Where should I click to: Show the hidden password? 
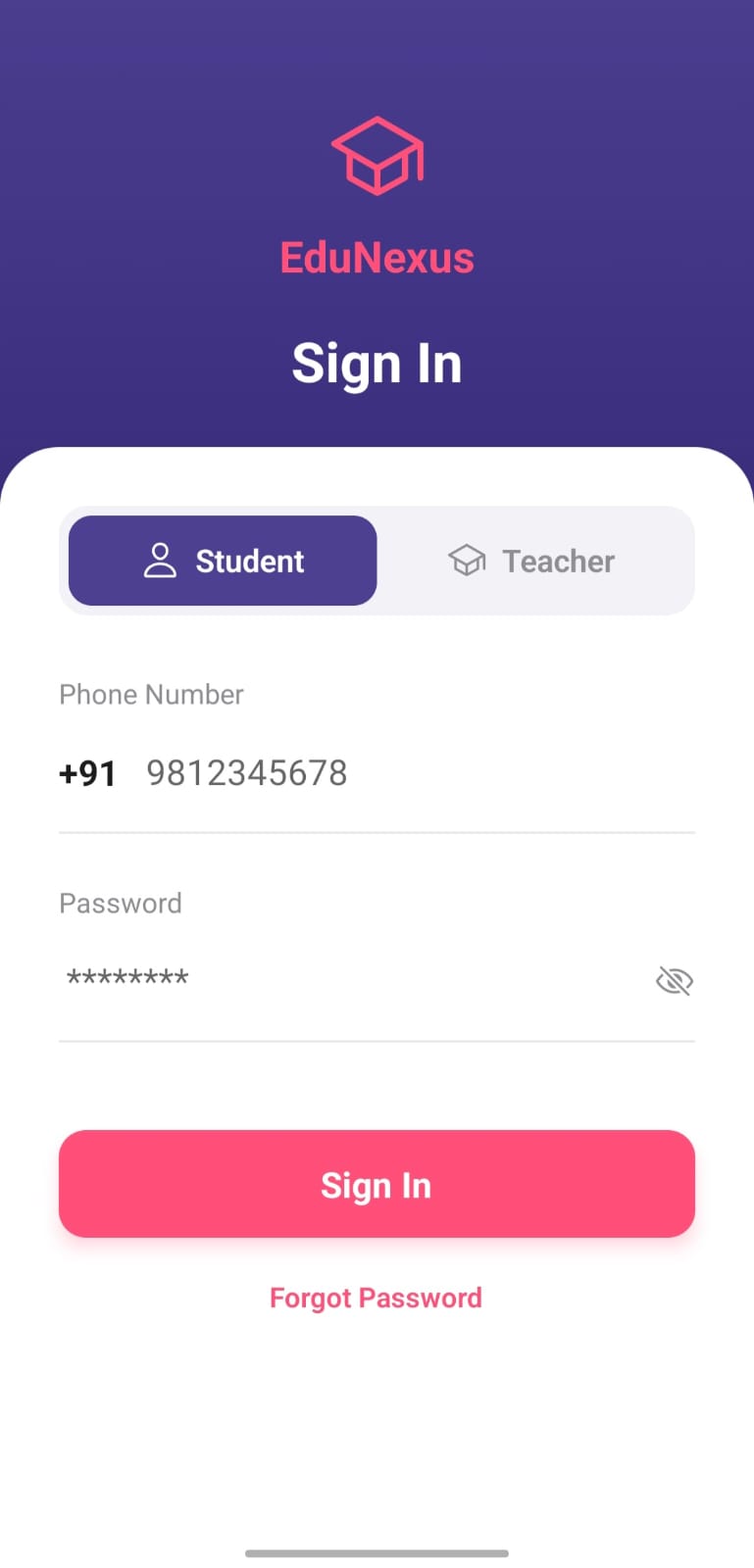click(x=674, y=980)
